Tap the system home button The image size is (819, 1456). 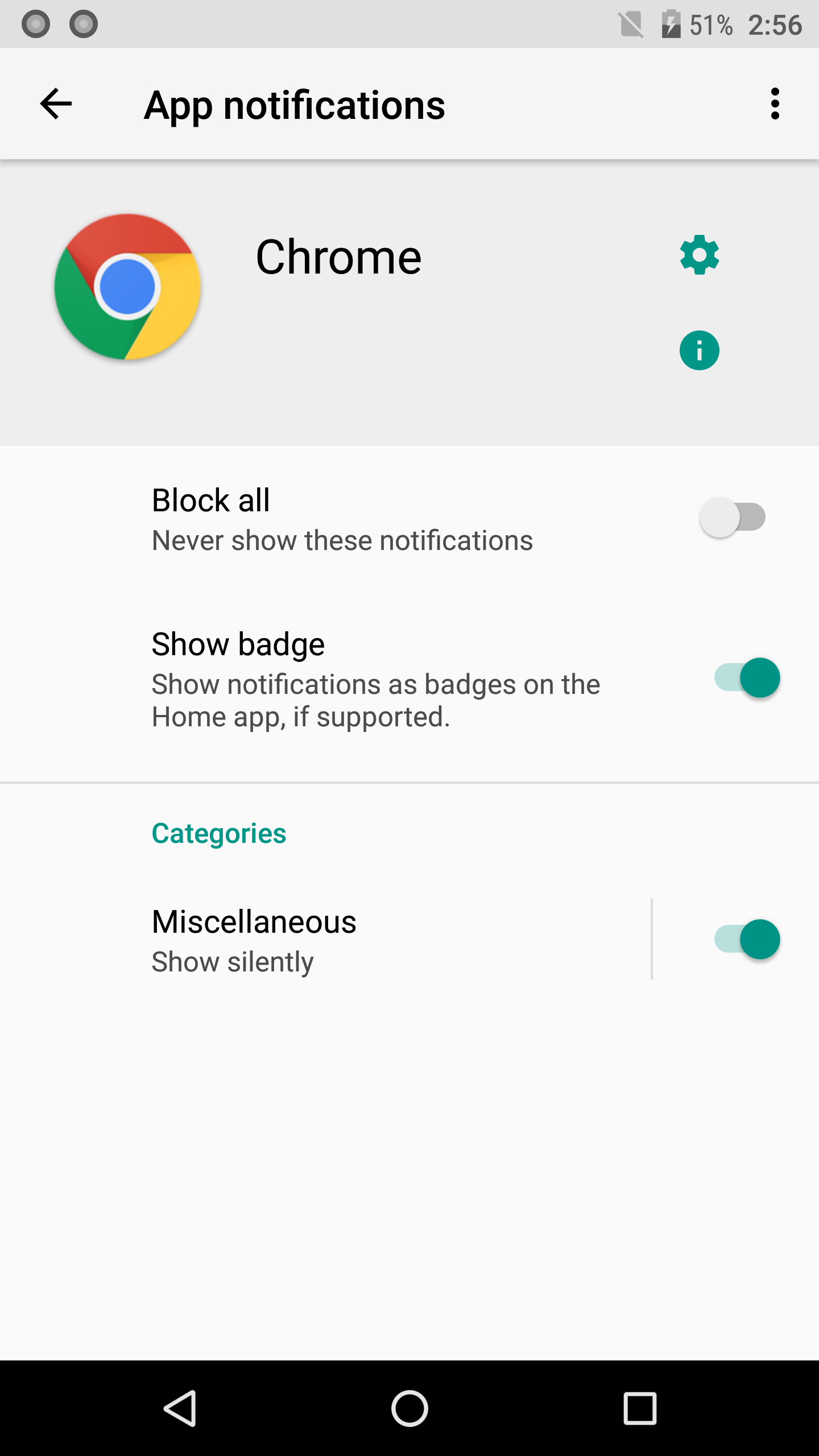(x=409, y=1408)
